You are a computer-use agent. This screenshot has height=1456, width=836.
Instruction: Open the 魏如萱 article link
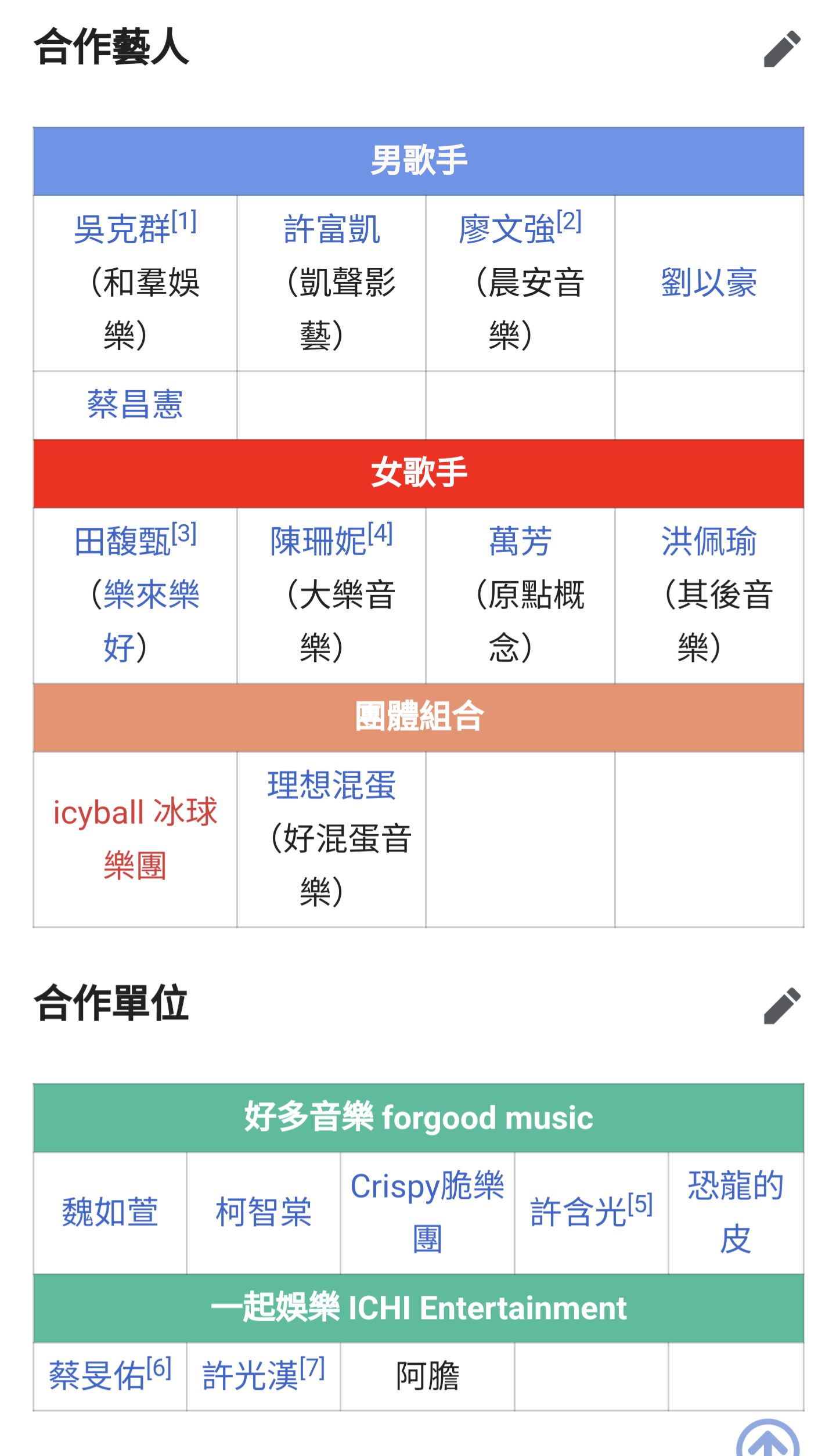[110, 1212]
